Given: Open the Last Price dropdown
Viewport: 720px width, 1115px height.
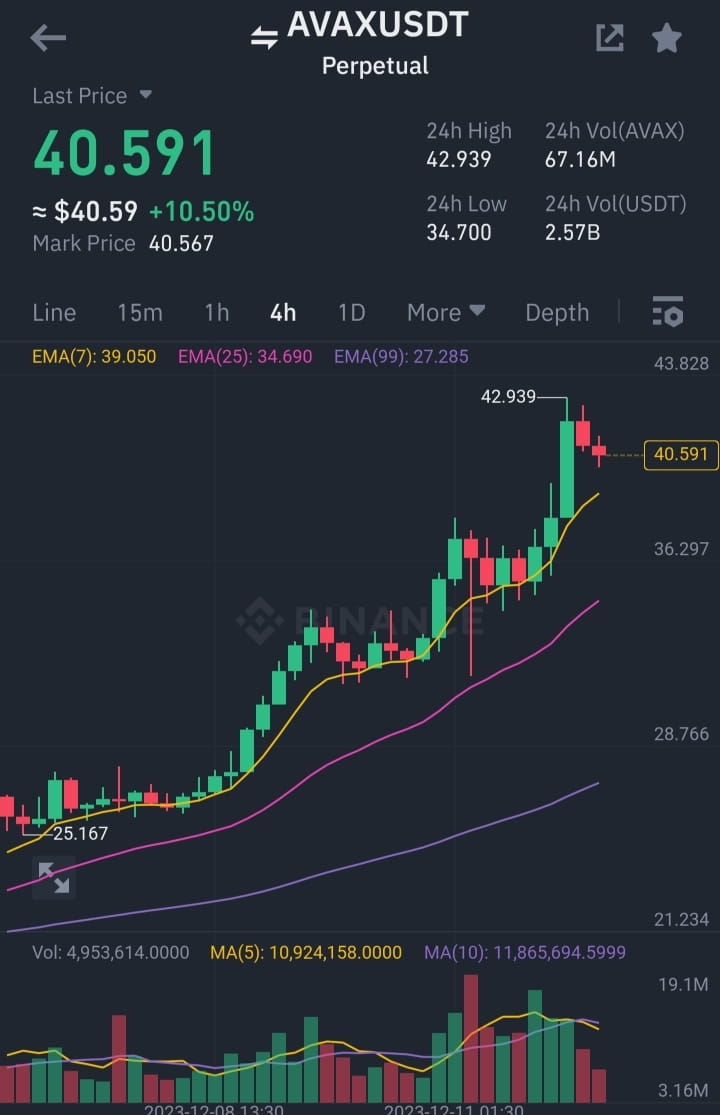Looking at the screenshot, I should pyautogui.click(x=88, y=95).
